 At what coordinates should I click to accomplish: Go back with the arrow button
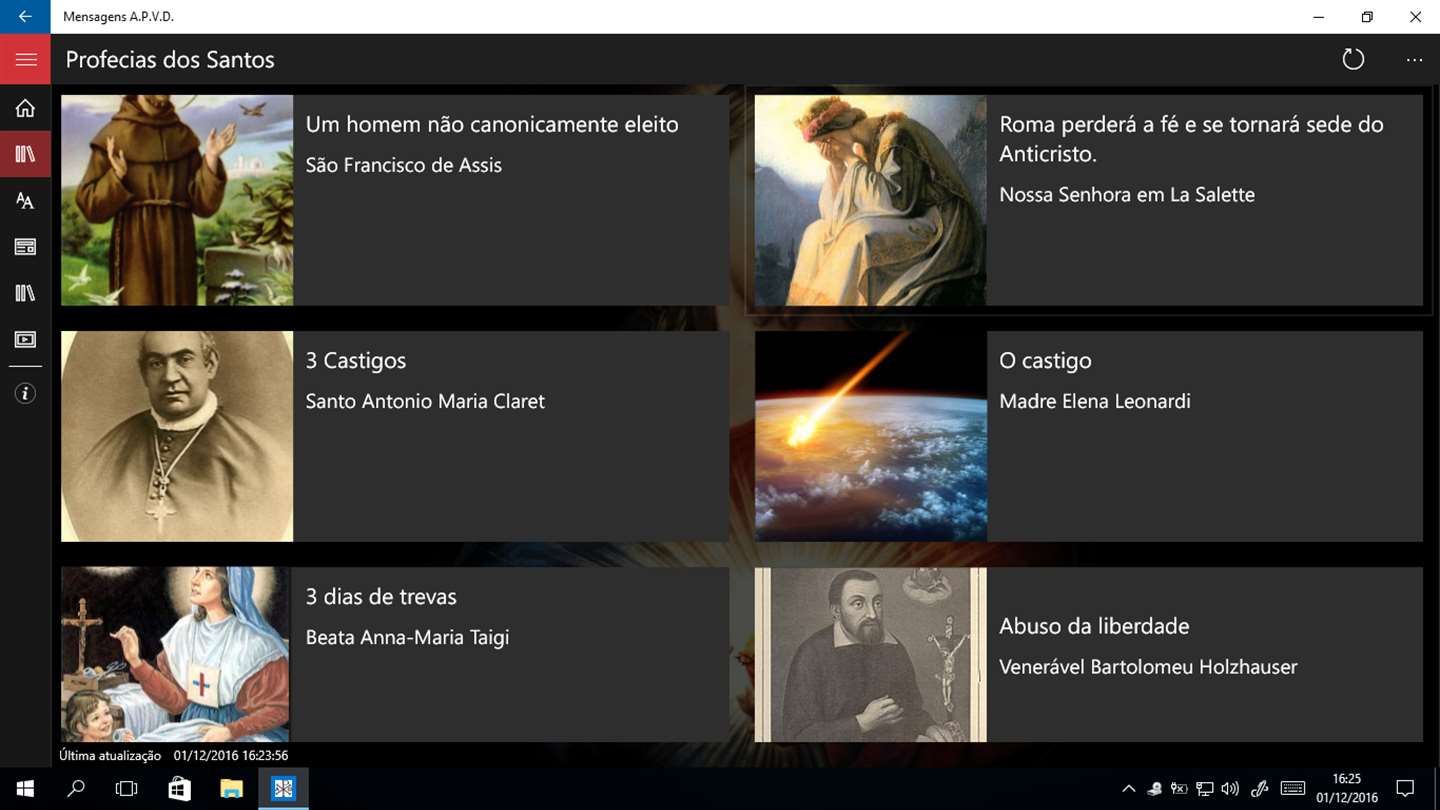[x=25, y=17]
